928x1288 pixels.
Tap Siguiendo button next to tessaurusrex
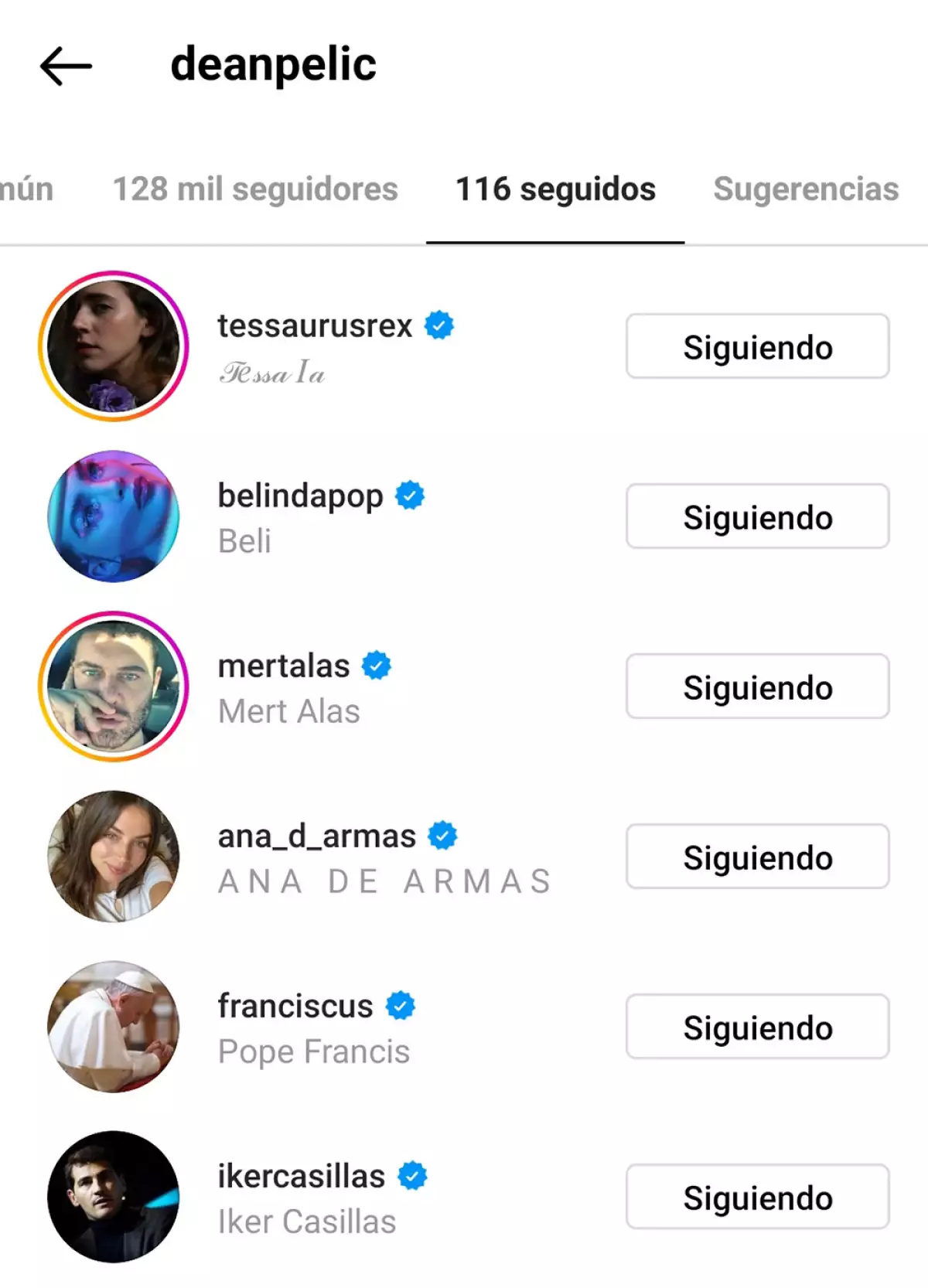(x=757, y=346)
